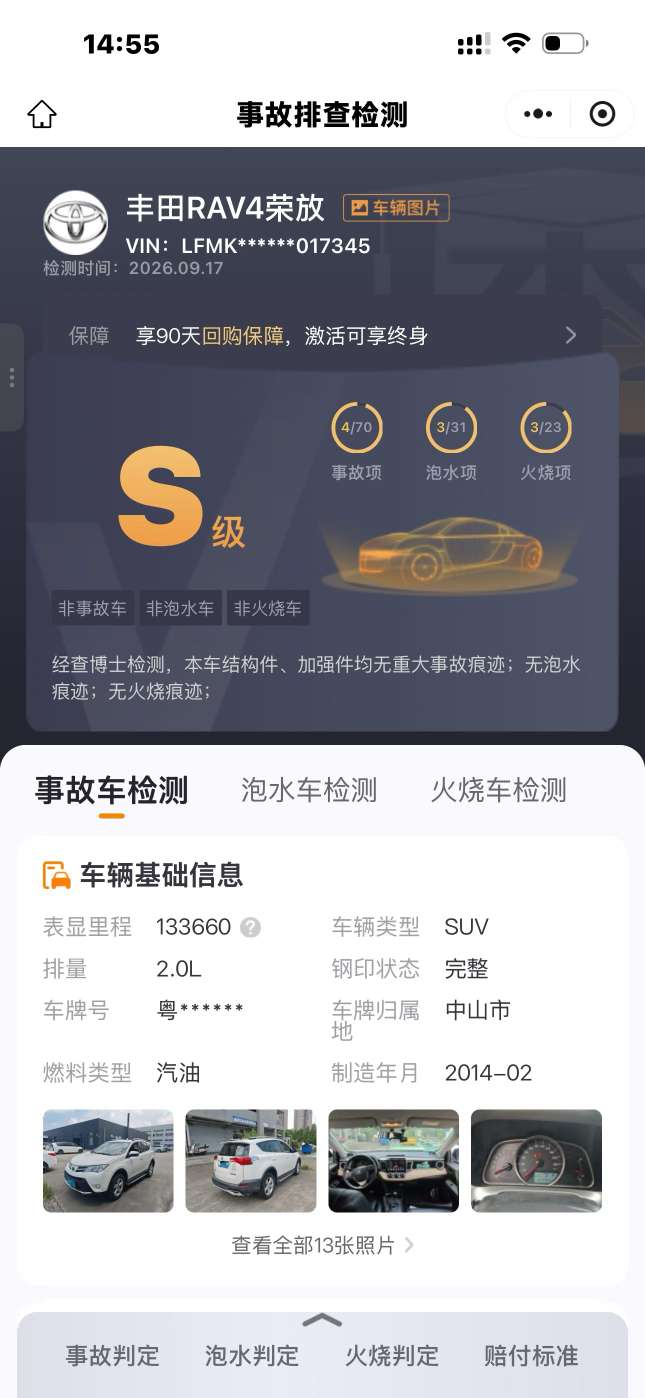Switch to the 火烧车检测 tab

(x=499, y=790)
